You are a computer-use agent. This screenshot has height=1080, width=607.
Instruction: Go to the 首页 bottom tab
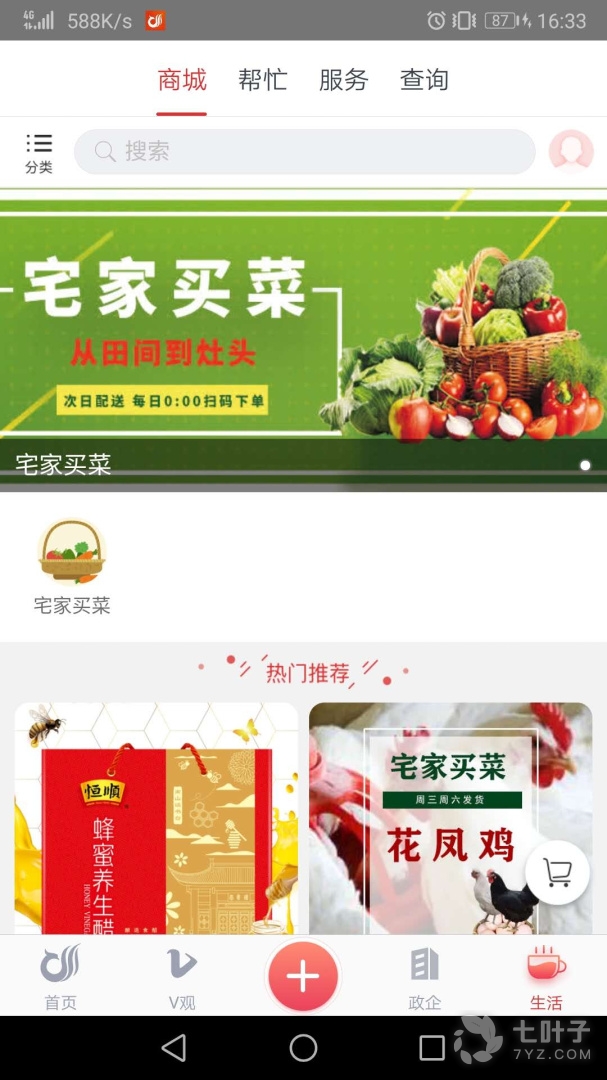pos(60,977)
